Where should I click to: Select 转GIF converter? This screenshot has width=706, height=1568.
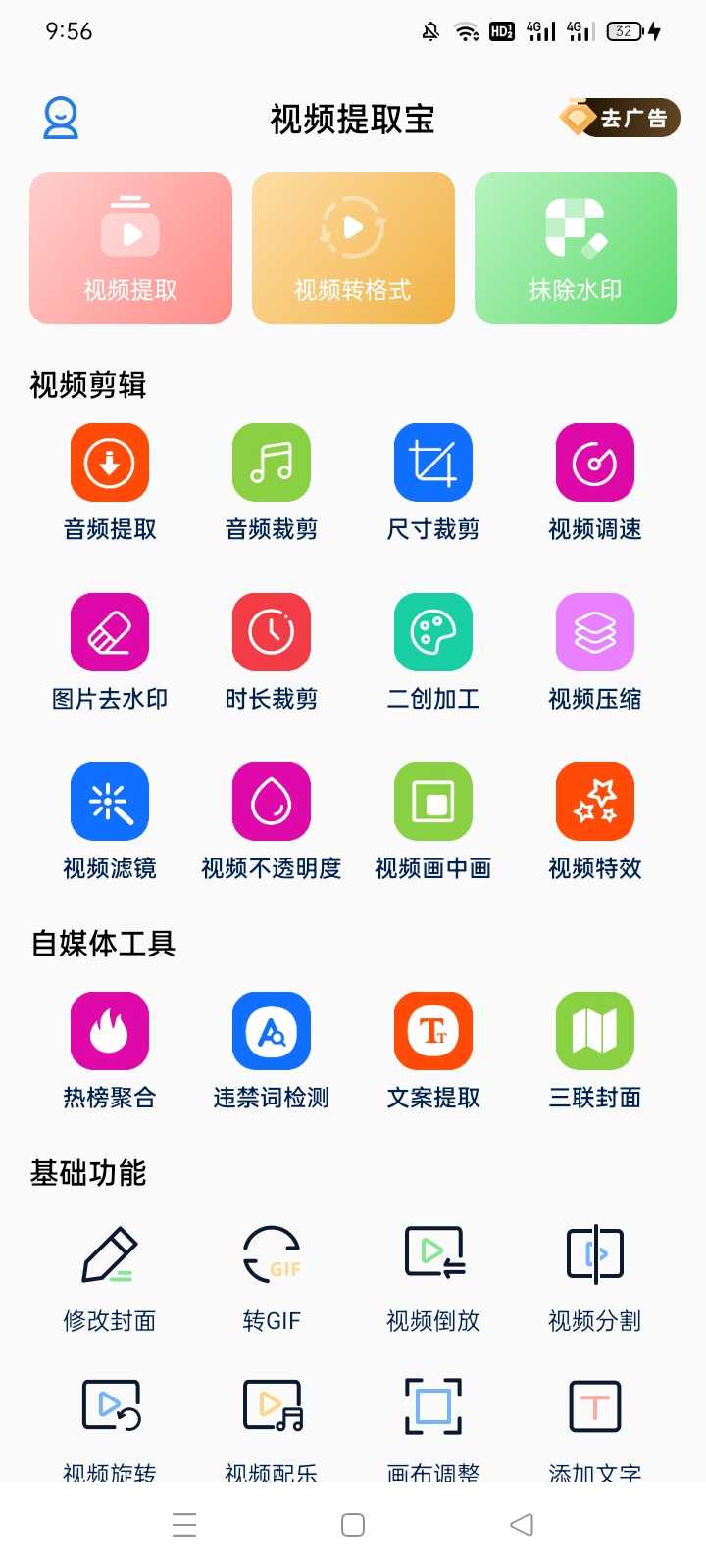(x=272, y=1254)
